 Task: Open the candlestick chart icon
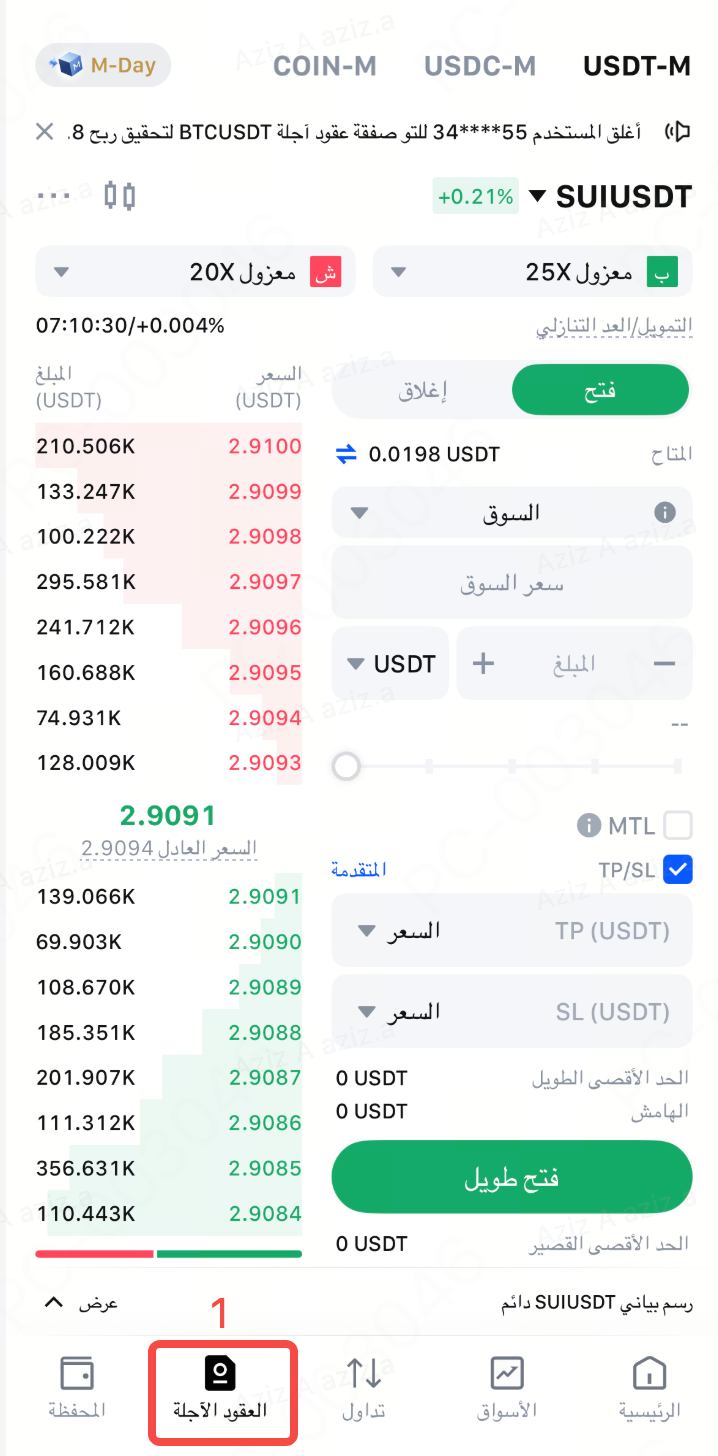pos(120,195)
